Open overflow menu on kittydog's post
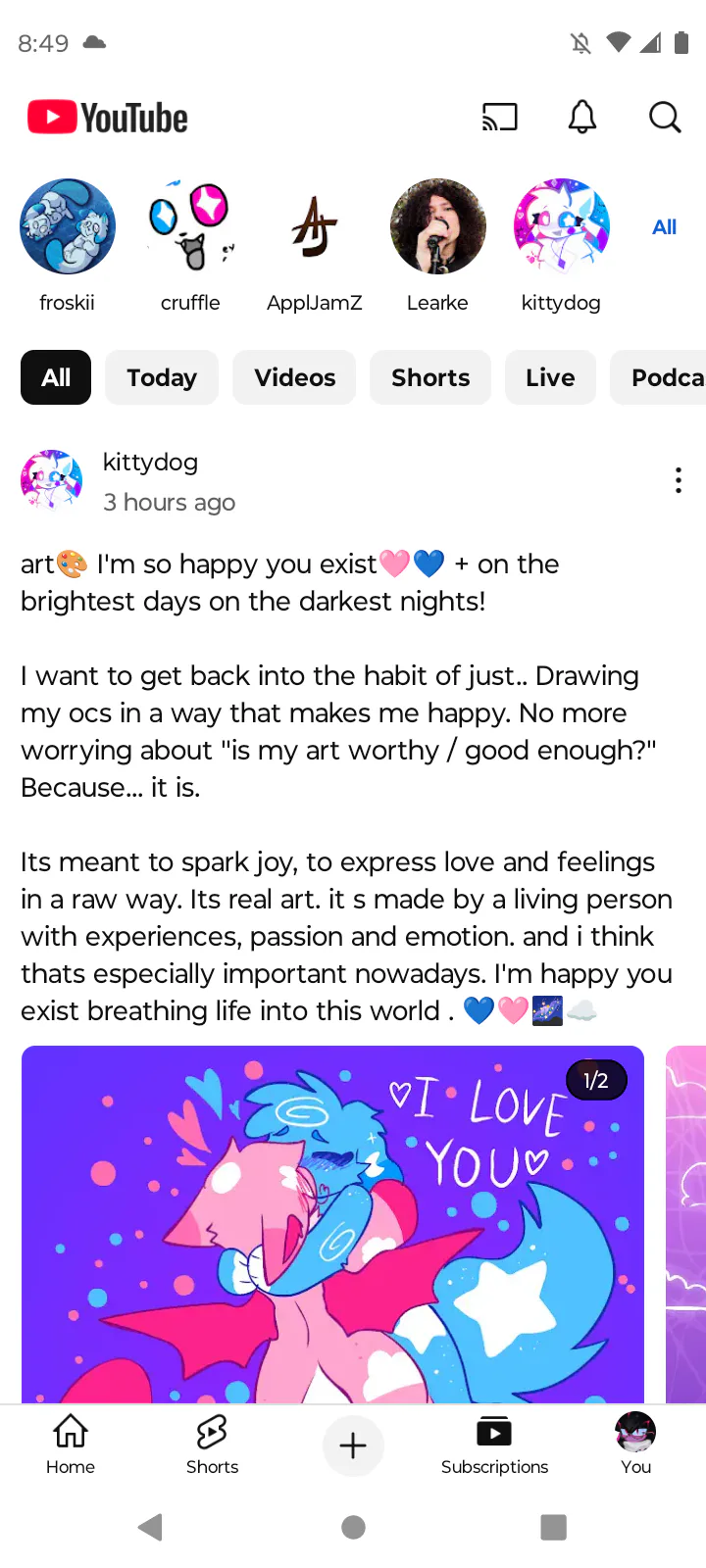The height and width of the screenshot is (1568, 706). [678, 480]
